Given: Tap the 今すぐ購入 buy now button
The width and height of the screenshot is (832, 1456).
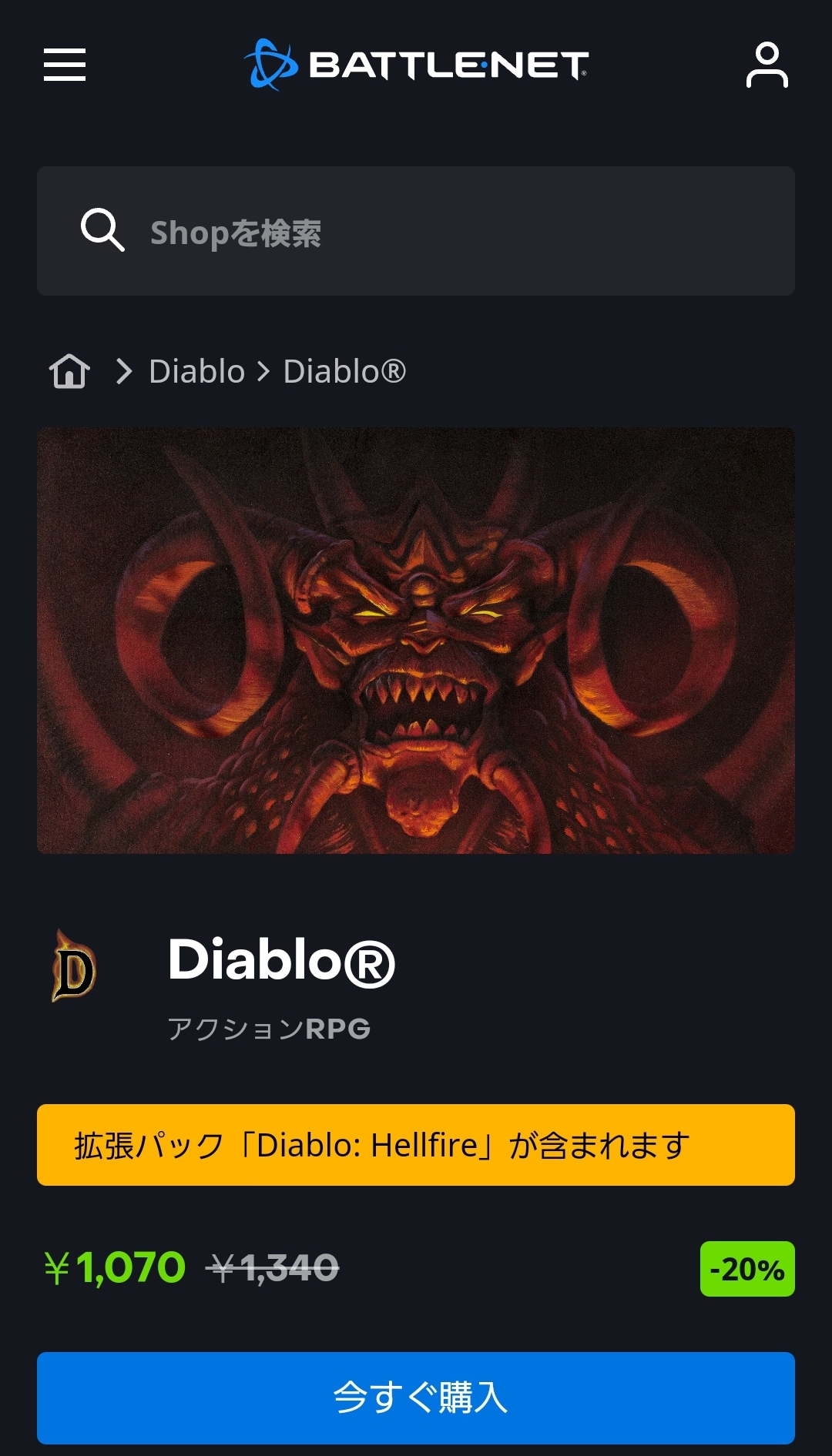Looking at the screenshot, I should [416, 1397].
